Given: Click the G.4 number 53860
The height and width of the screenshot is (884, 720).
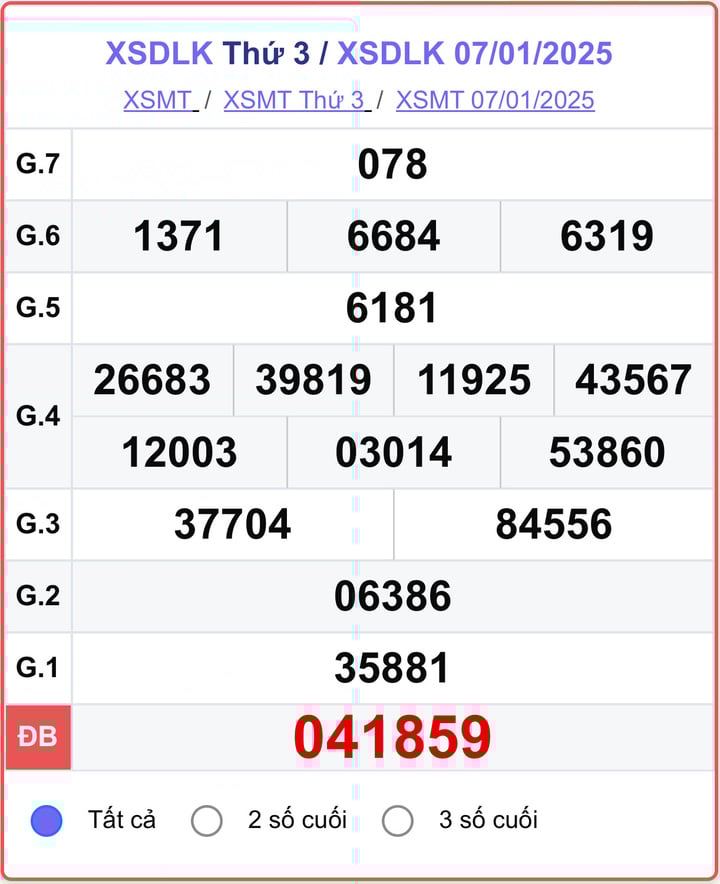Looking at the screenshot, I should 605,451.
